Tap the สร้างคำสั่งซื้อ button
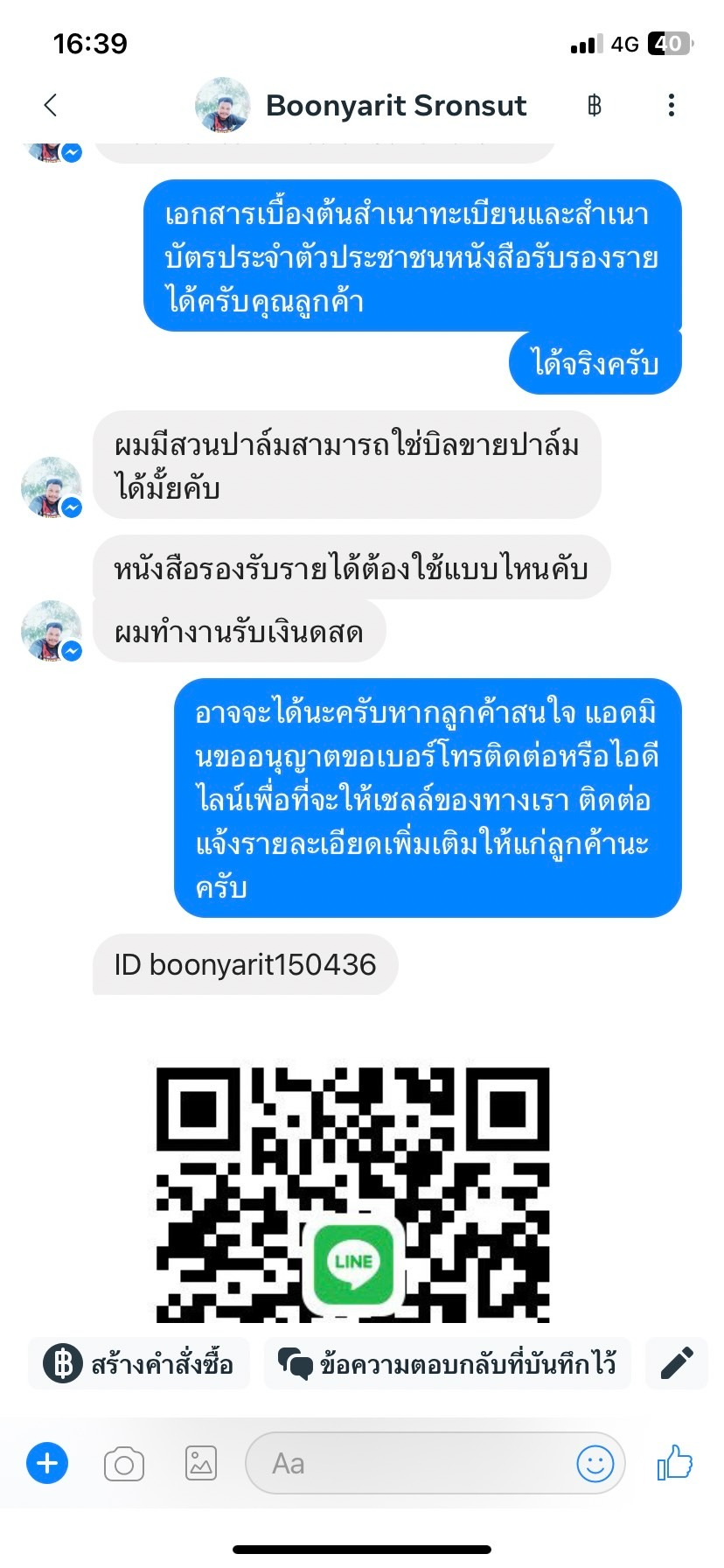 pos(140,1363)
